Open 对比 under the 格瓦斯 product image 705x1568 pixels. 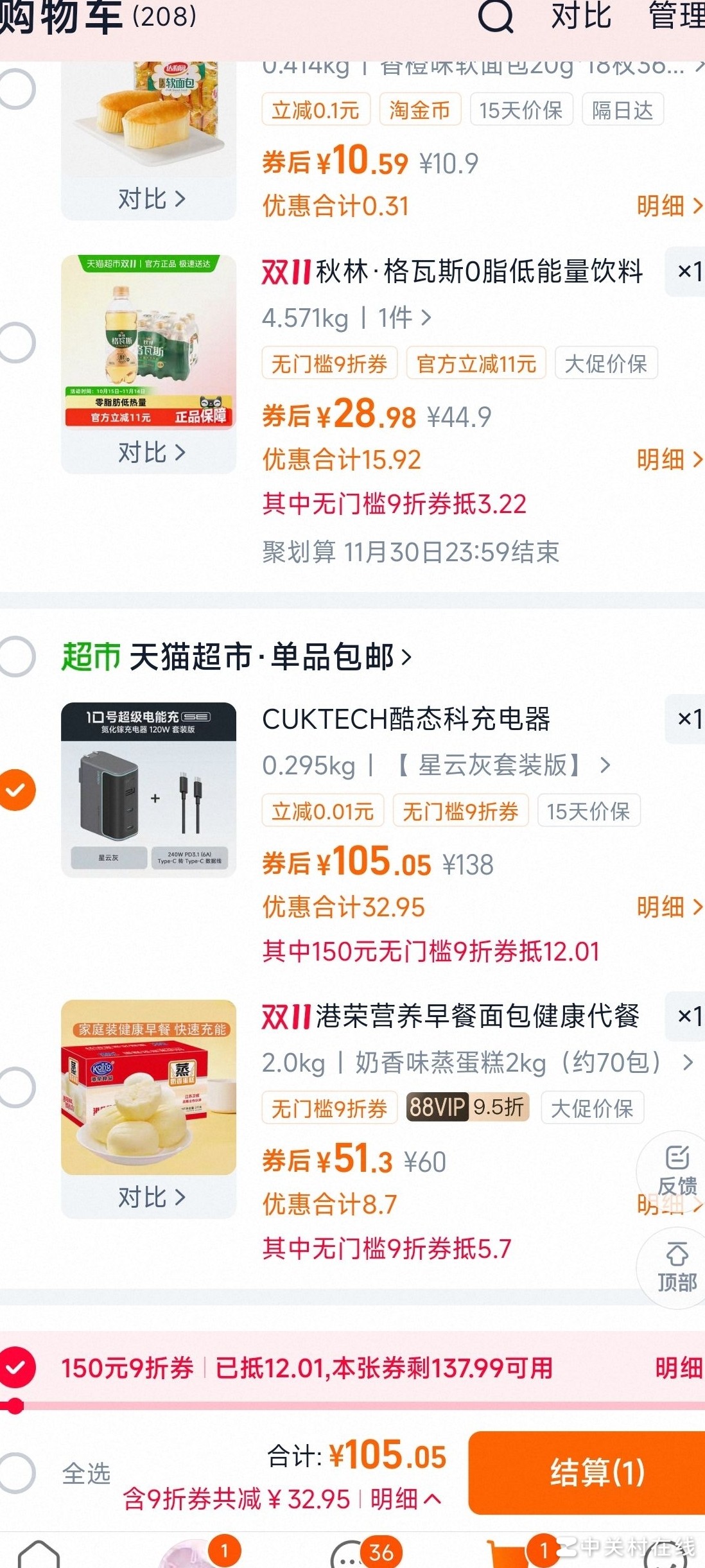pyautogui.click(x=152, y=453)
